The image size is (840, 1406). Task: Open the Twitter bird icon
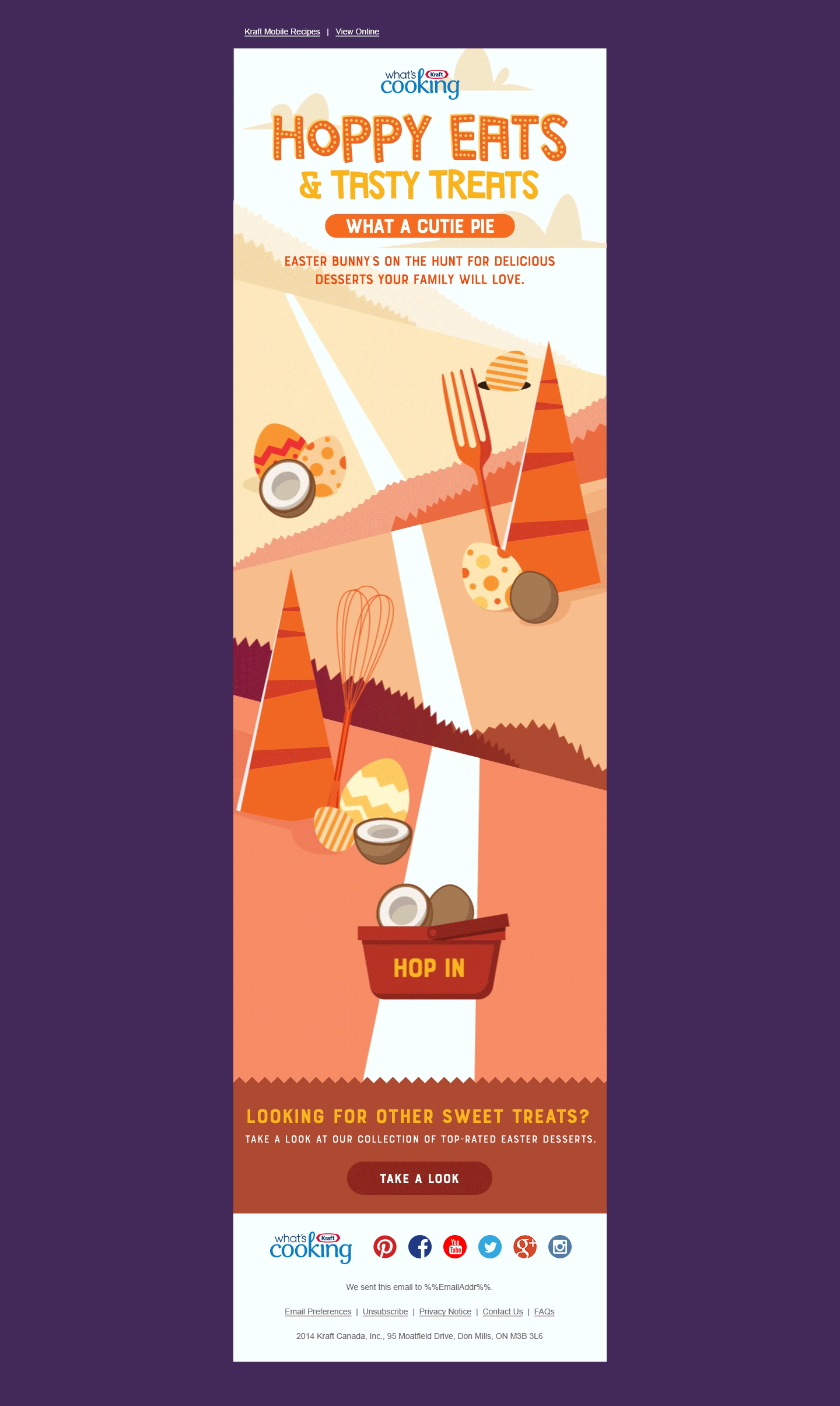[x=490, y=1247]
